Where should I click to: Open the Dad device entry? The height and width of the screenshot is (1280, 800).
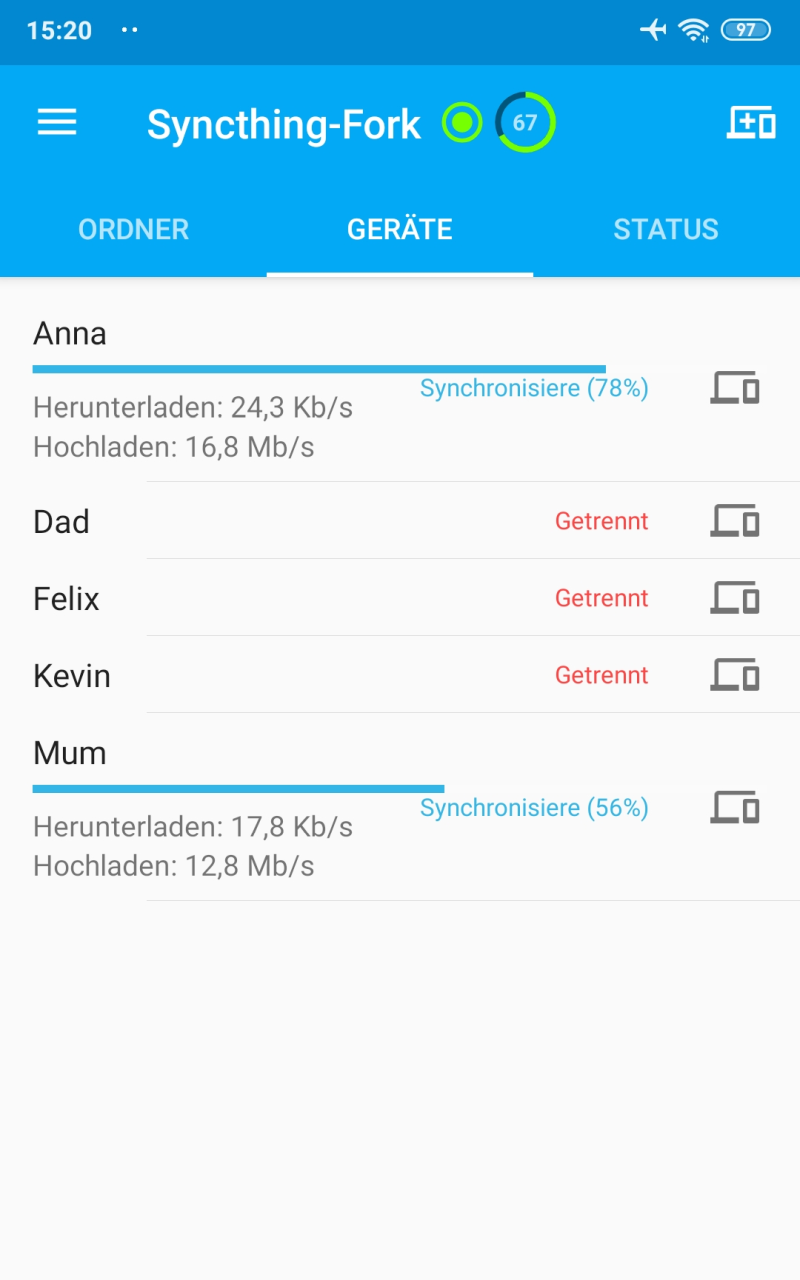[x=61, y=521]
